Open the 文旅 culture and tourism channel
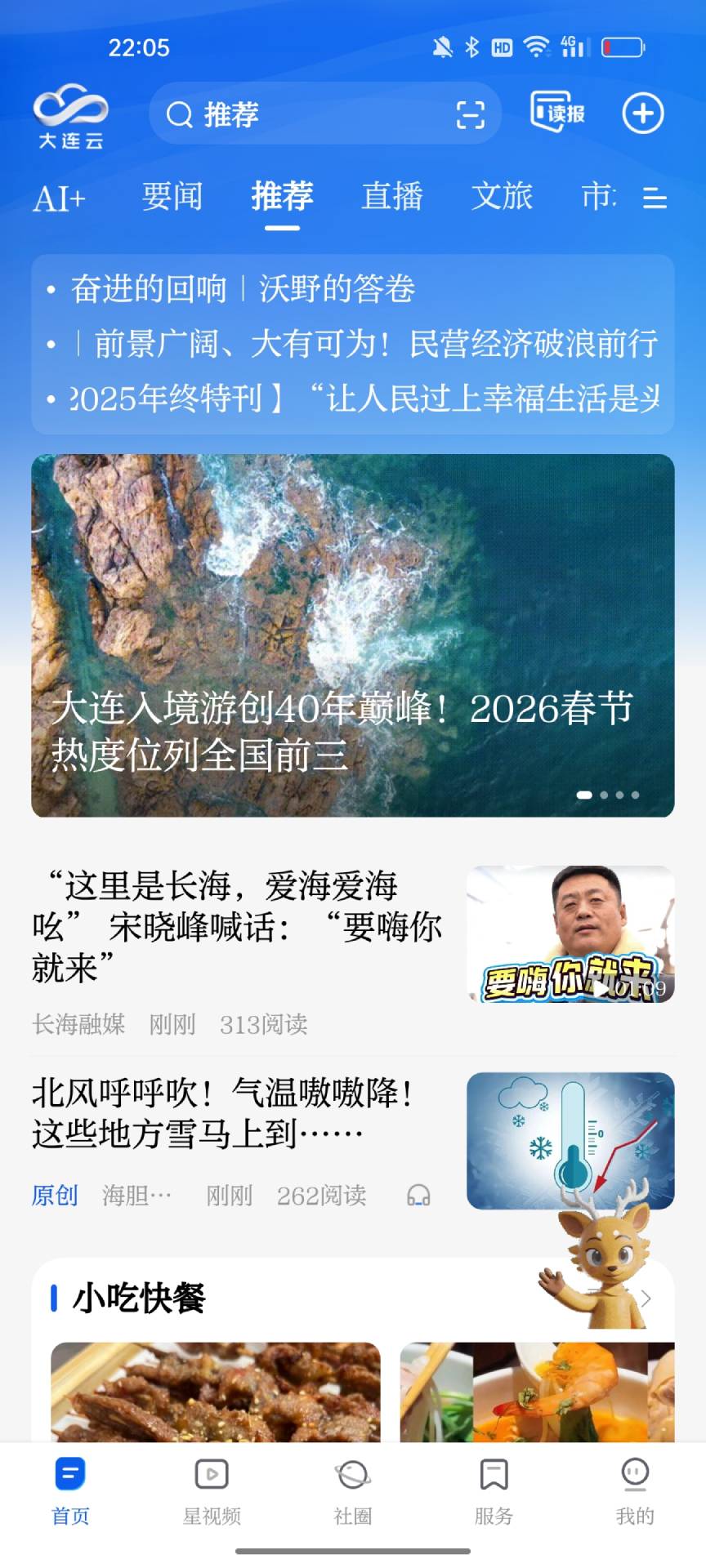 pyautogui.click(x=502, y=197)
